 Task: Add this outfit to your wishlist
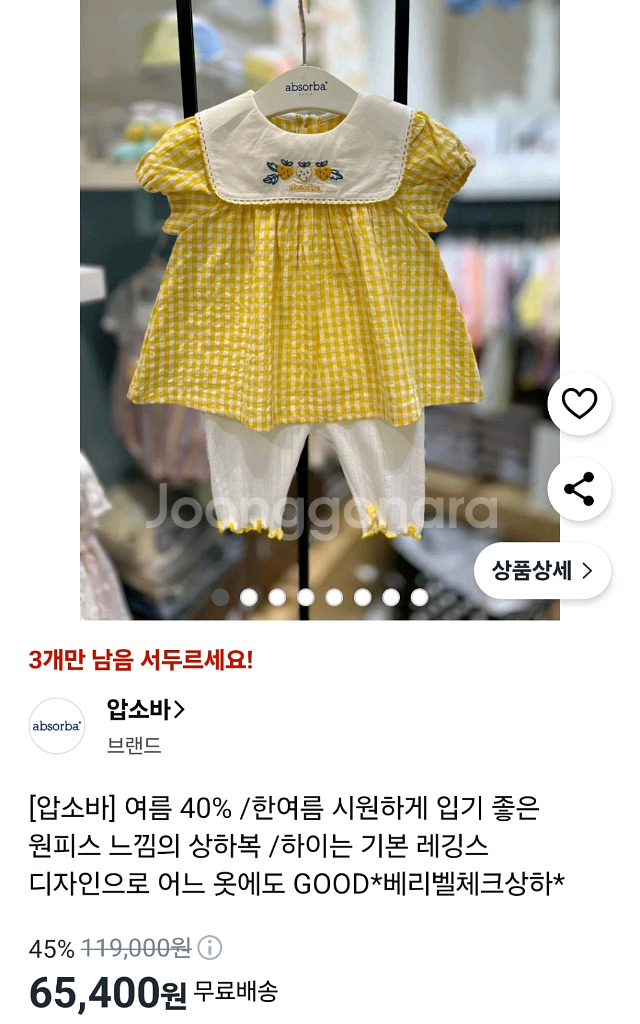pos(579,403)
